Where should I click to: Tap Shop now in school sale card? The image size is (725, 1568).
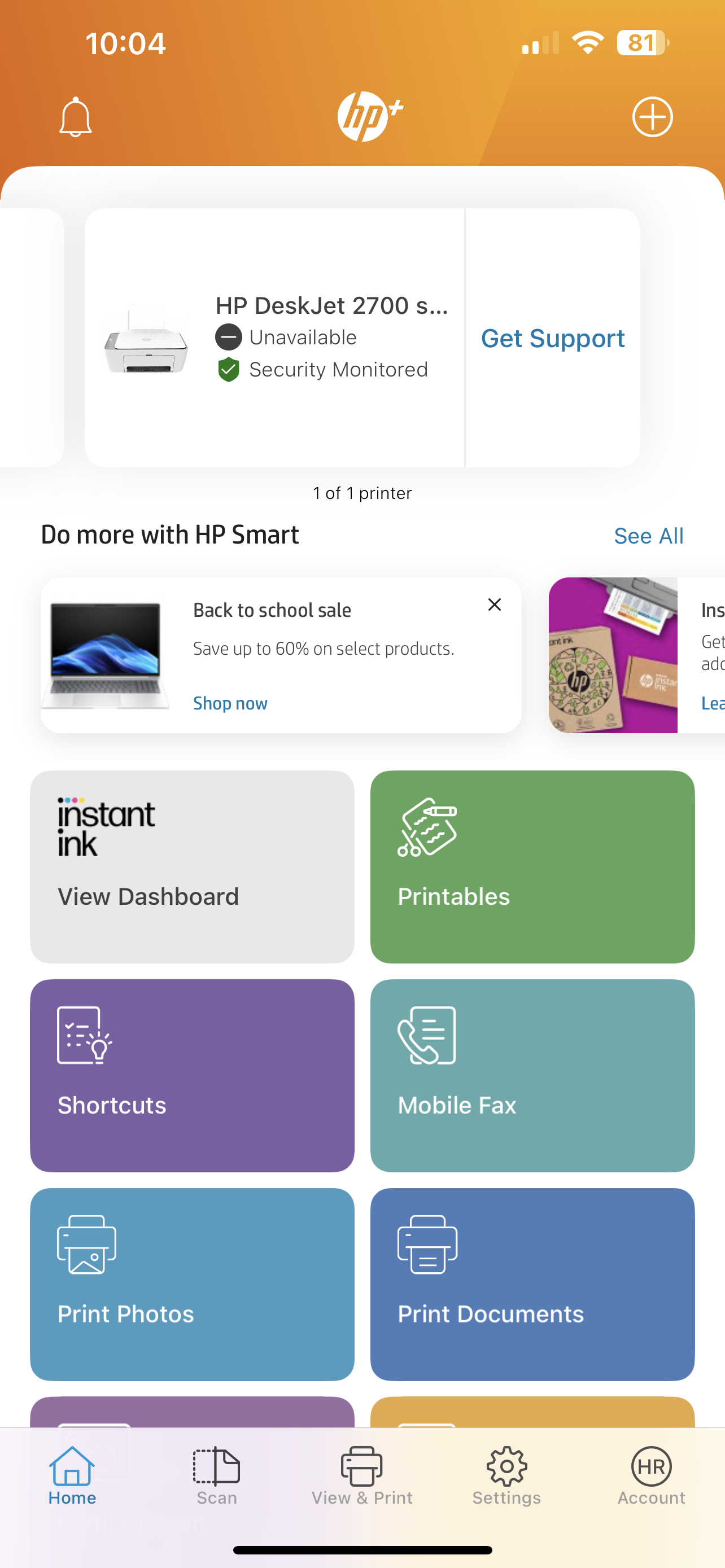[230, 703]
